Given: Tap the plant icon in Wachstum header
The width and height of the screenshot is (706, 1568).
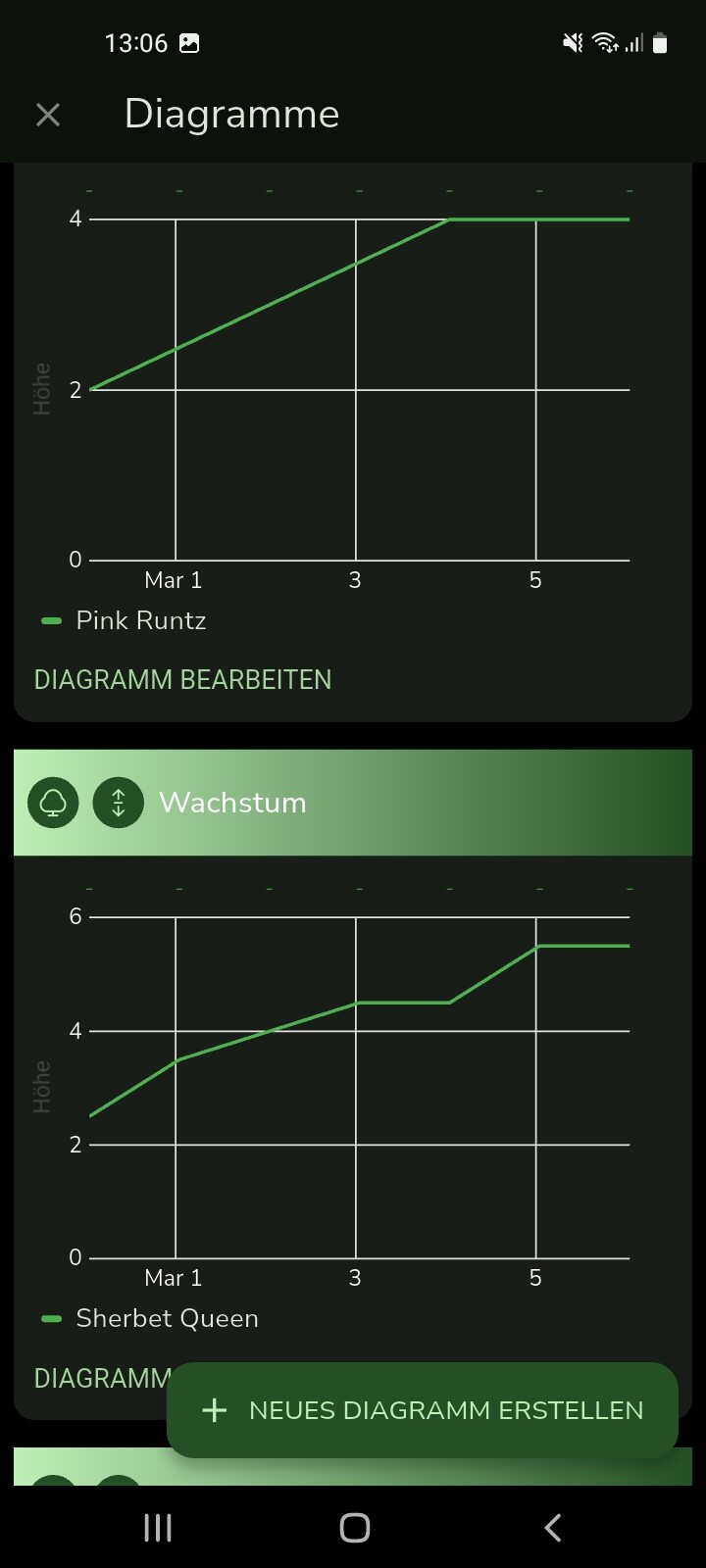Looking at the screenshot, I should click(x=53, y=803).
